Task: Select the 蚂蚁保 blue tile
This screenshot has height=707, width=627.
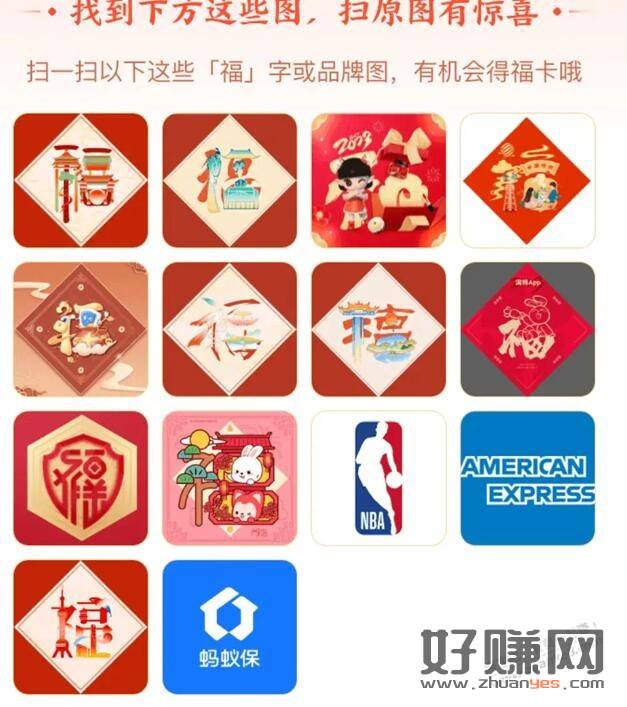Action: point(229,627)
